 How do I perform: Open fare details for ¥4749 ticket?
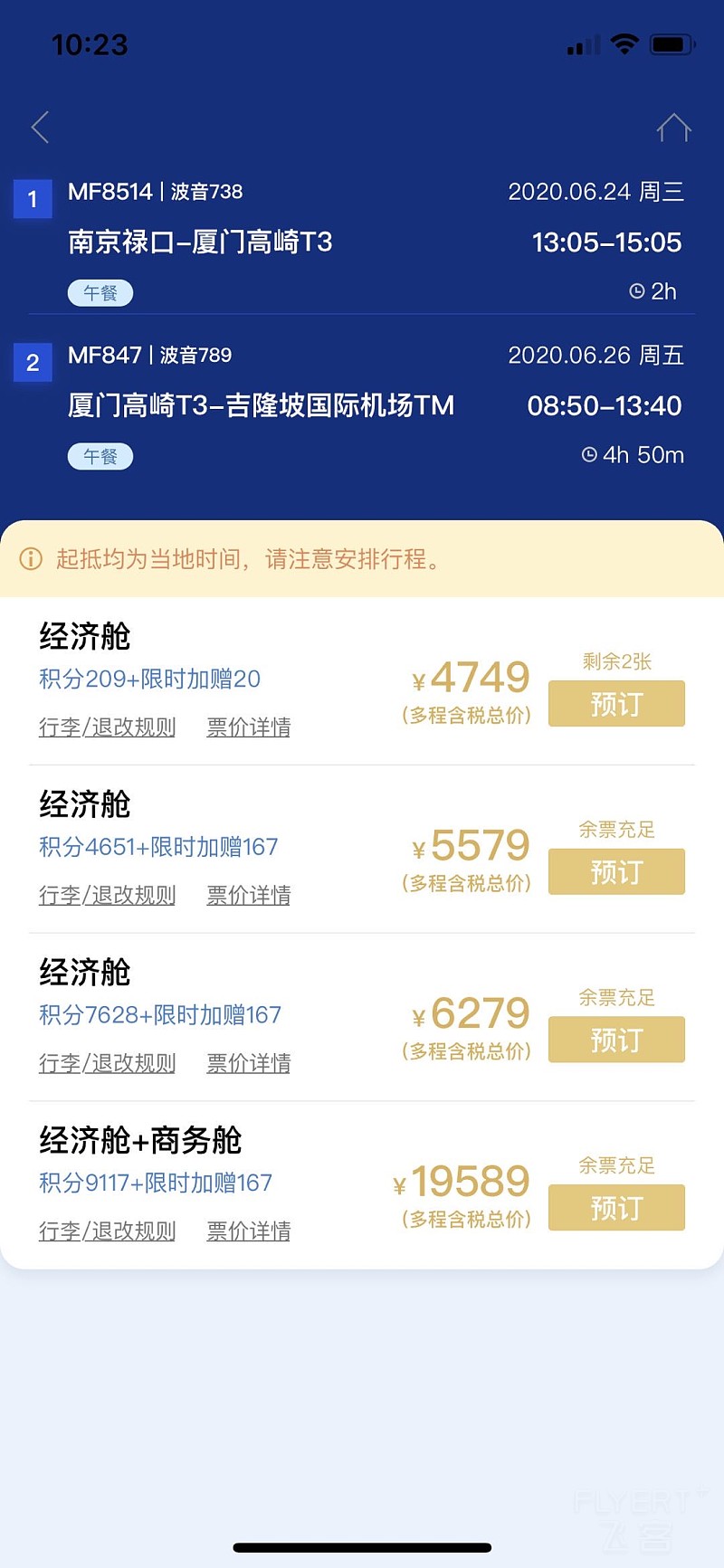(x=249, y=727)
